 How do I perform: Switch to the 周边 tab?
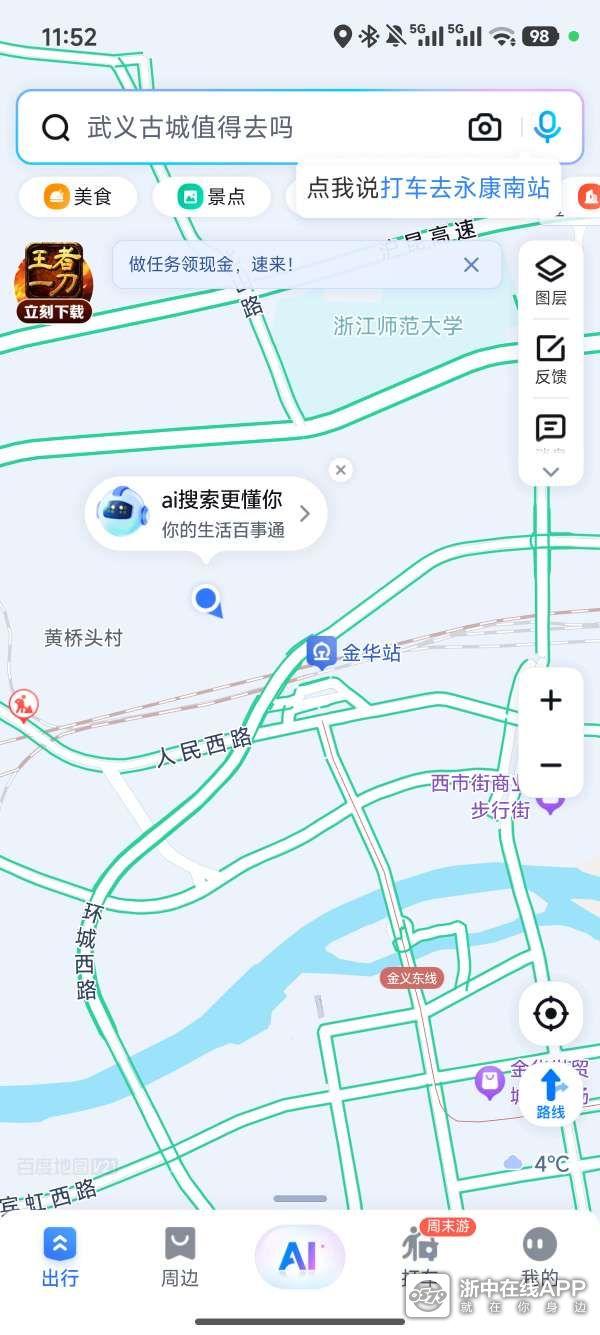[x=180, y=1257]
